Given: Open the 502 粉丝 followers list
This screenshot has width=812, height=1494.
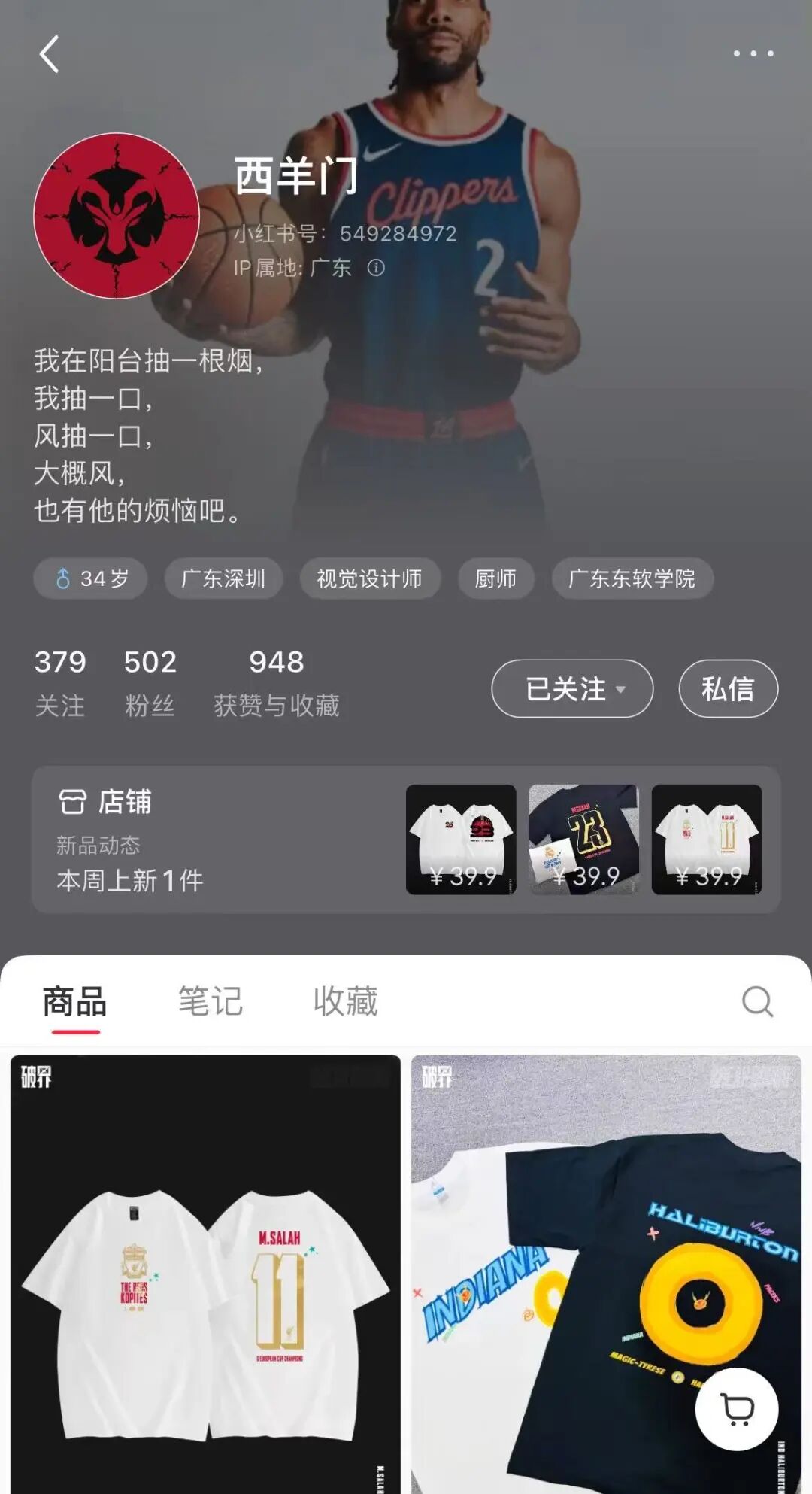Looking at the screenshot, I should pyautogui.click(x=150, y=682).
